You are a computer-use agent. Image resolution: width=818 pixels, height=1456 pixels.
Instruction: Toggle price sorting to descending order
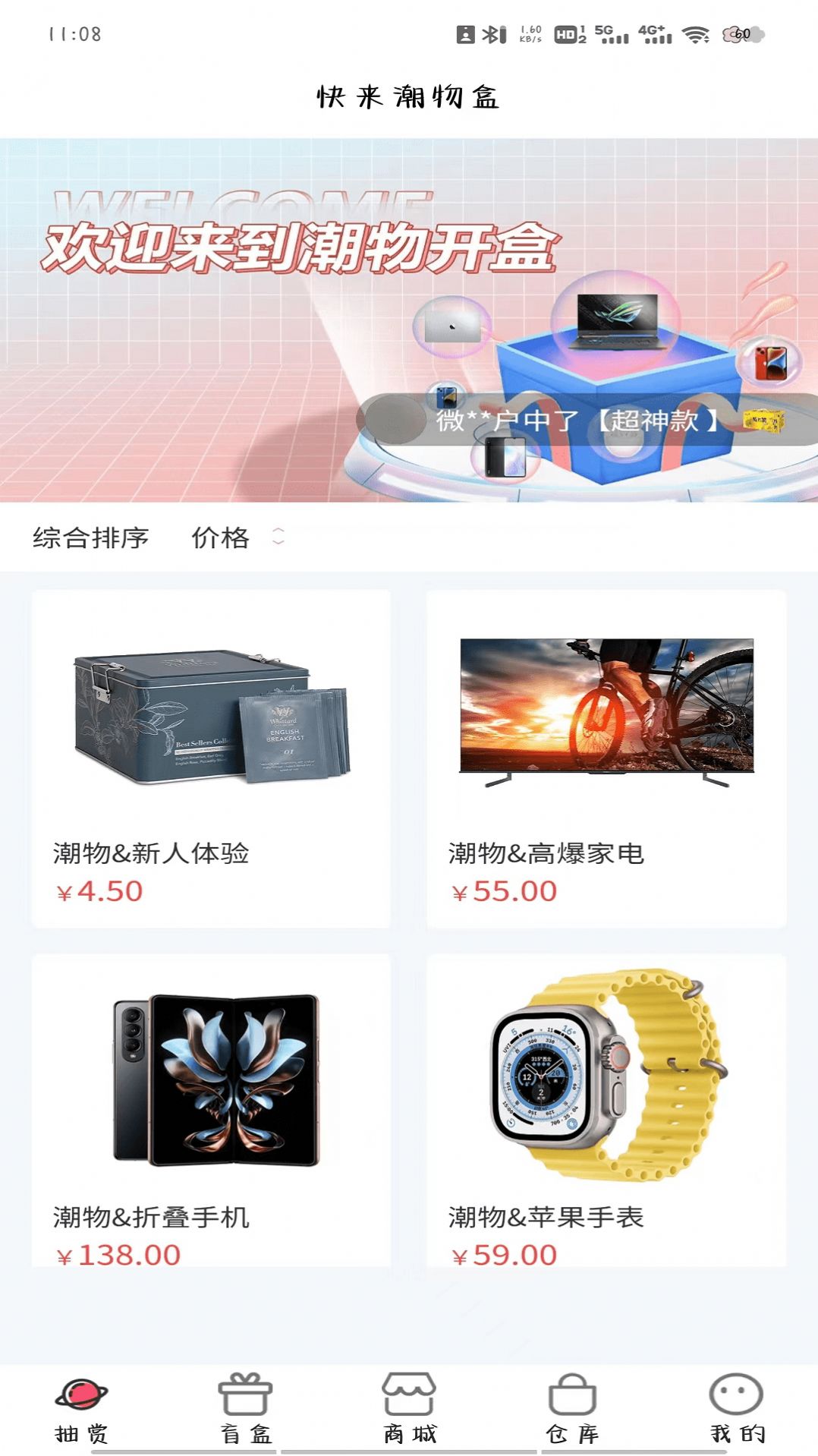click(x=279, y=544)
